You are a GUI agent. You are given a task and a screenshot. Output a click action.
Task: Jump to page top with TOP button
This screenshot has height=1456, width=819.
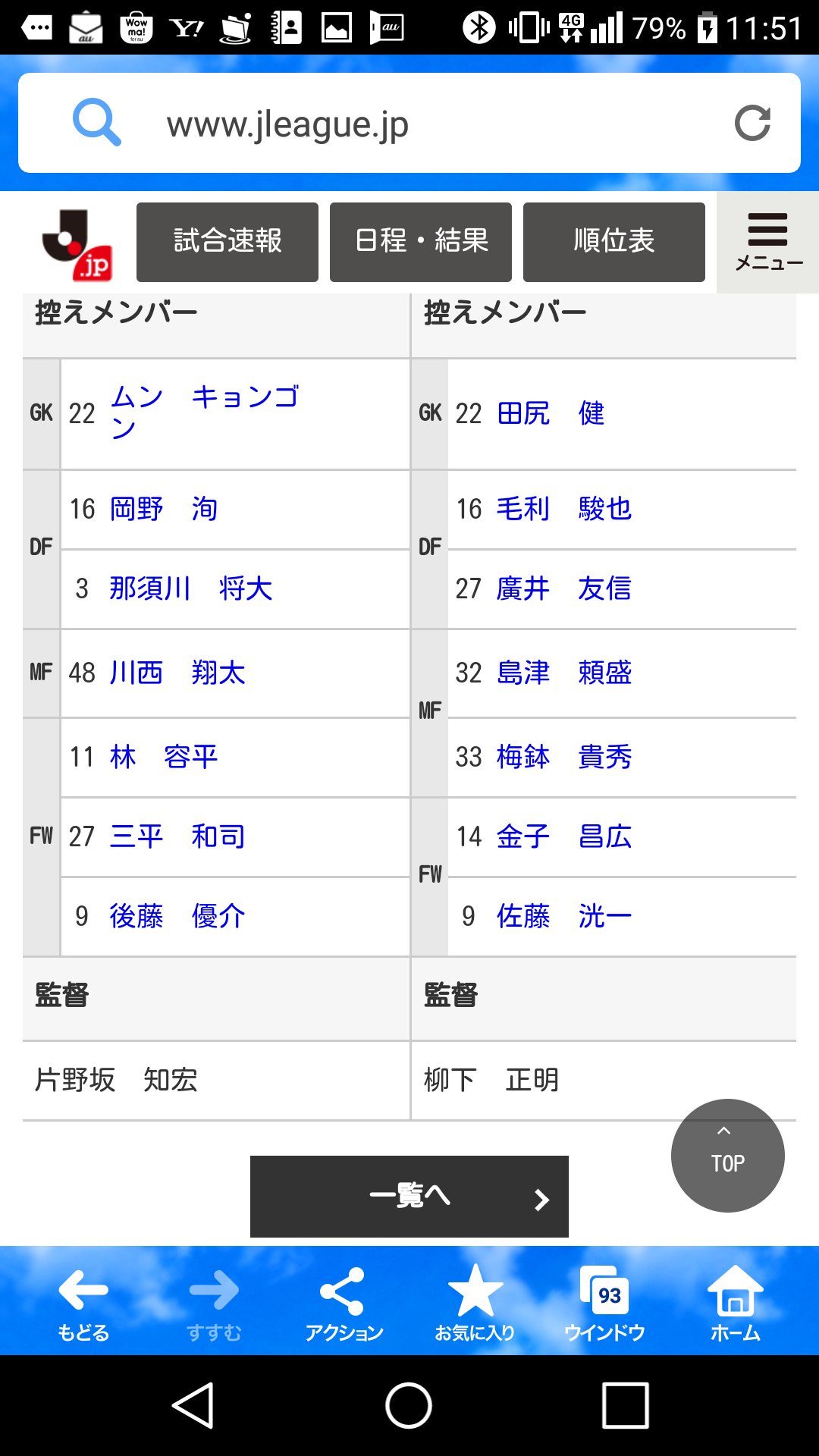click(727, 1155)
